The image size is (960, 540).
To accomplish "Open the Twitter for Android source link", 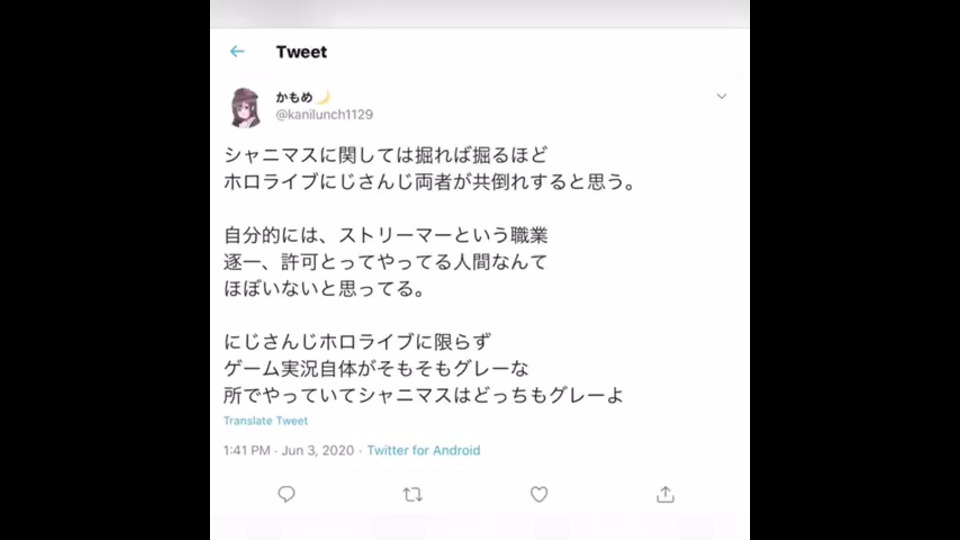I will tap(423, 451).
